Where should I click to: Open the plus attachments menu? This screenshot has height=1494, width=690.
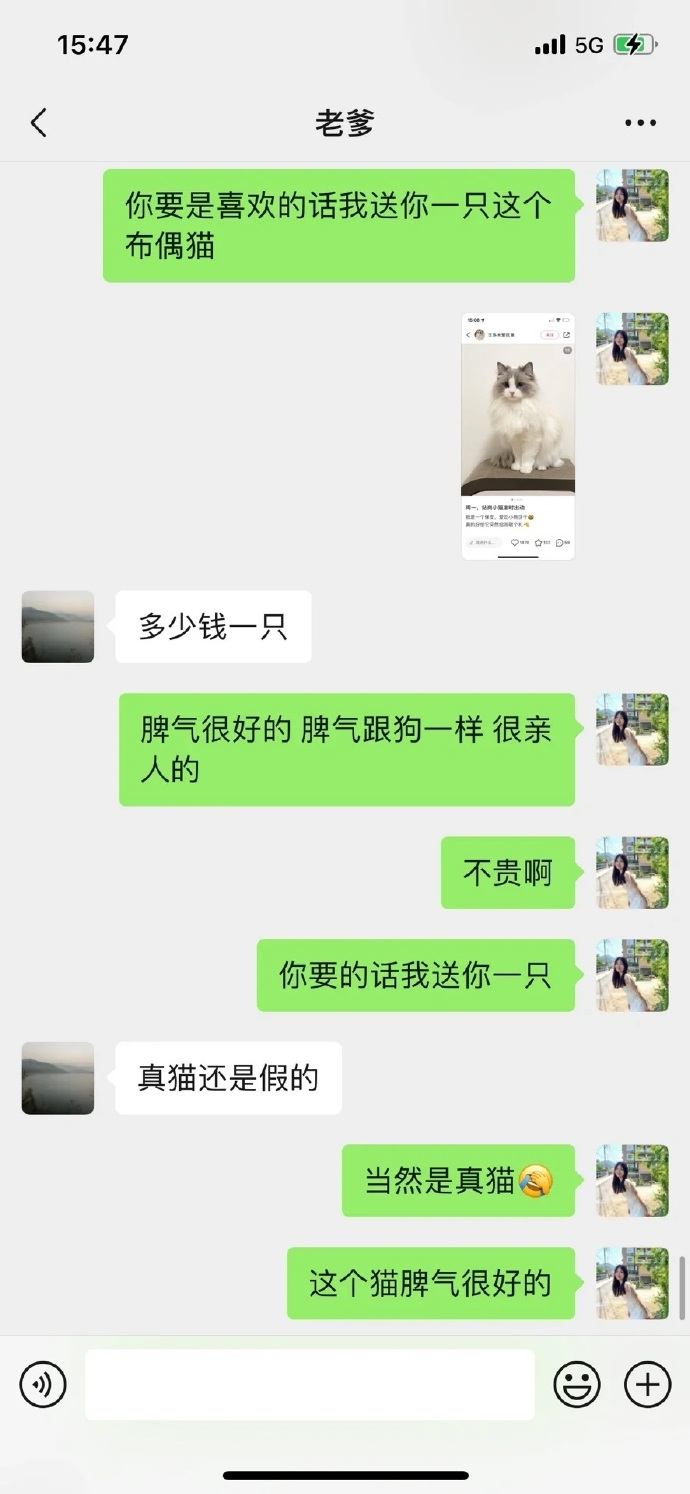click(x=647, y=1385)
